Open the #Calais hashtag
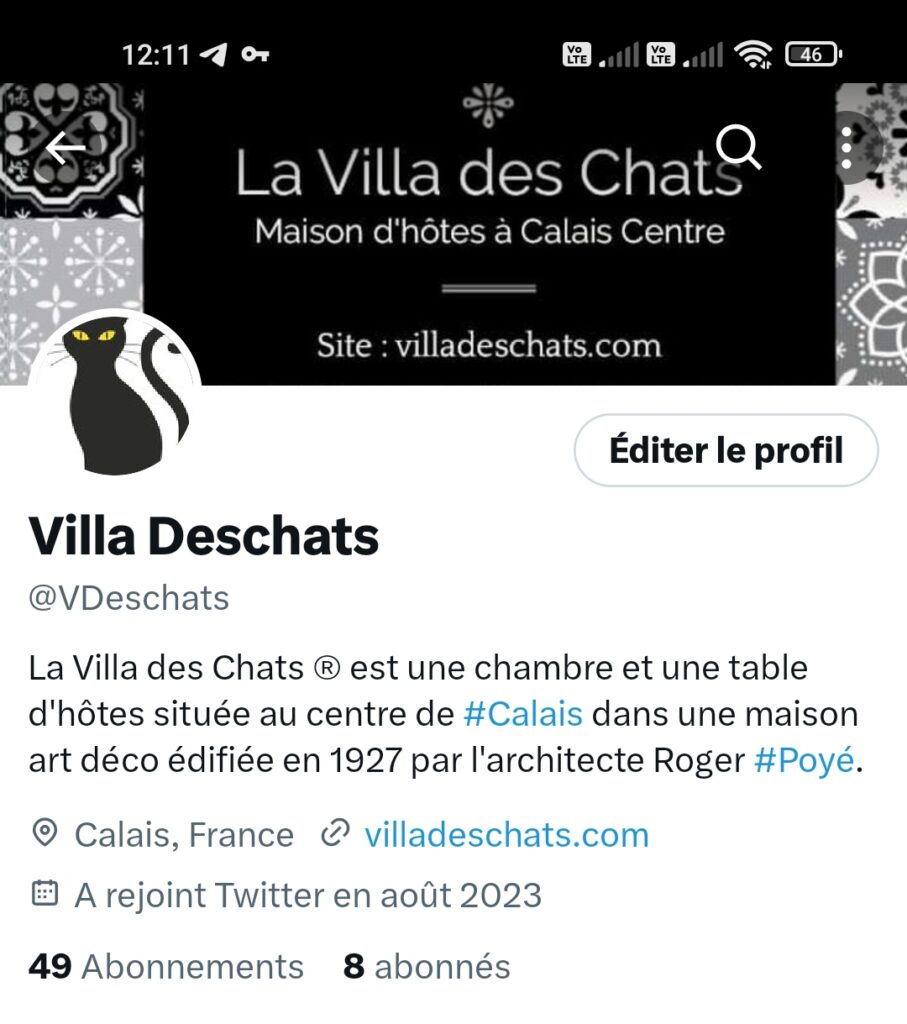Viewport: 907px width, 1024px height. [524, 715]
